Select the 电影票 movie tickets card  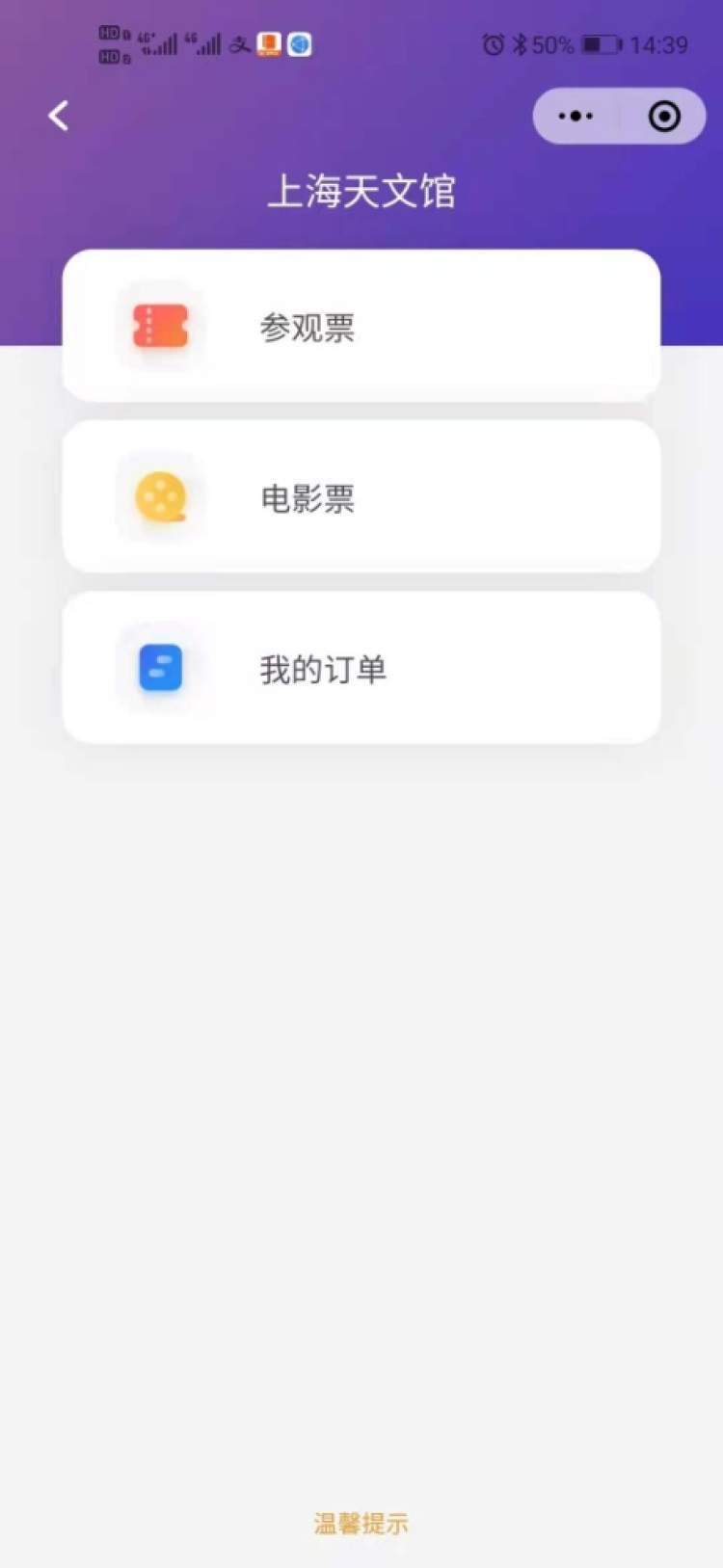coord(361,497)
